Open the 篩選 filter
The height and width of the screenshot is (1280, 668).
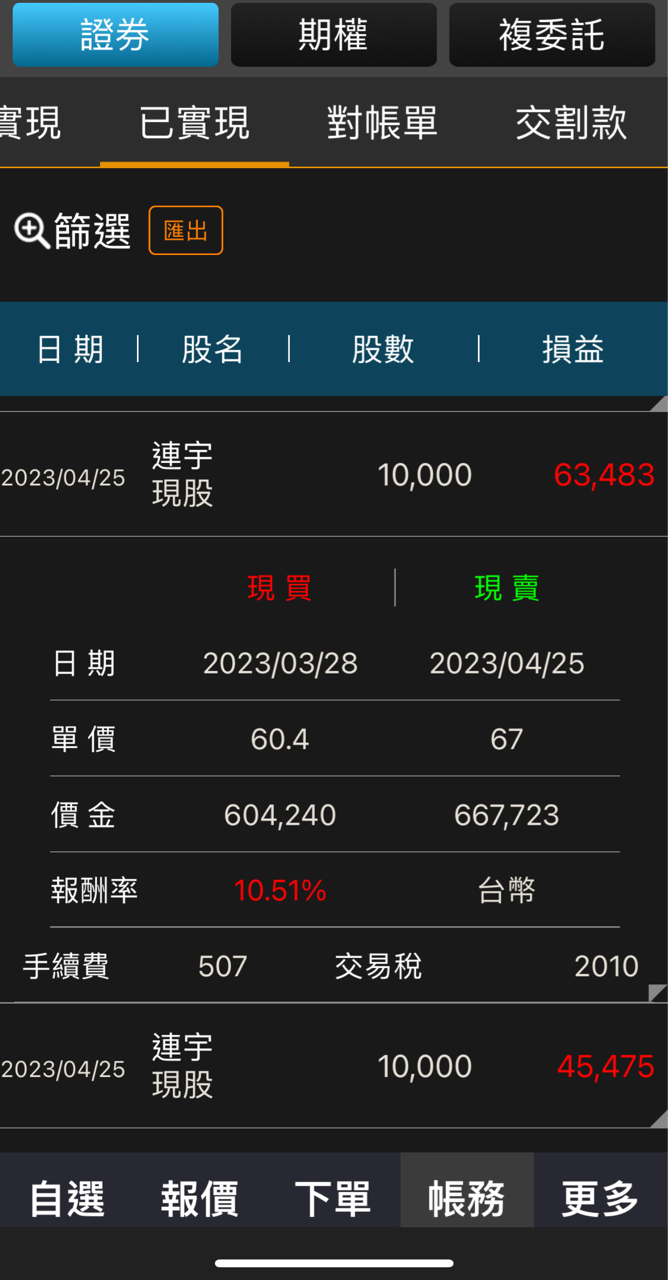pyautogui.click(x=73, y=231)
